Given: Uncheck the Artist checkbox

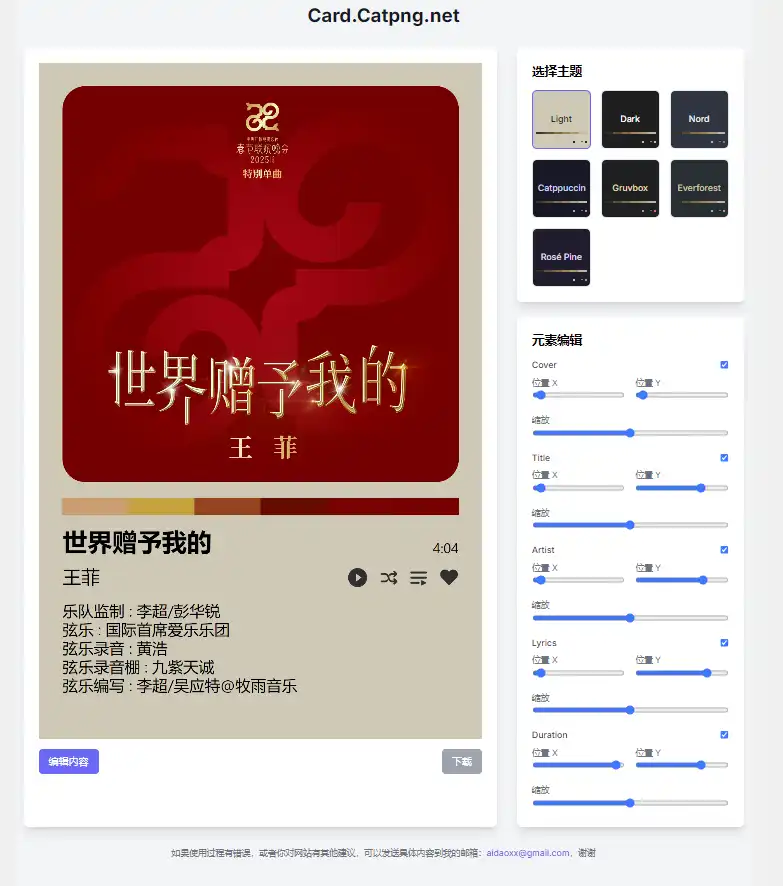Looking at the screenshot, I should point(724,550).
